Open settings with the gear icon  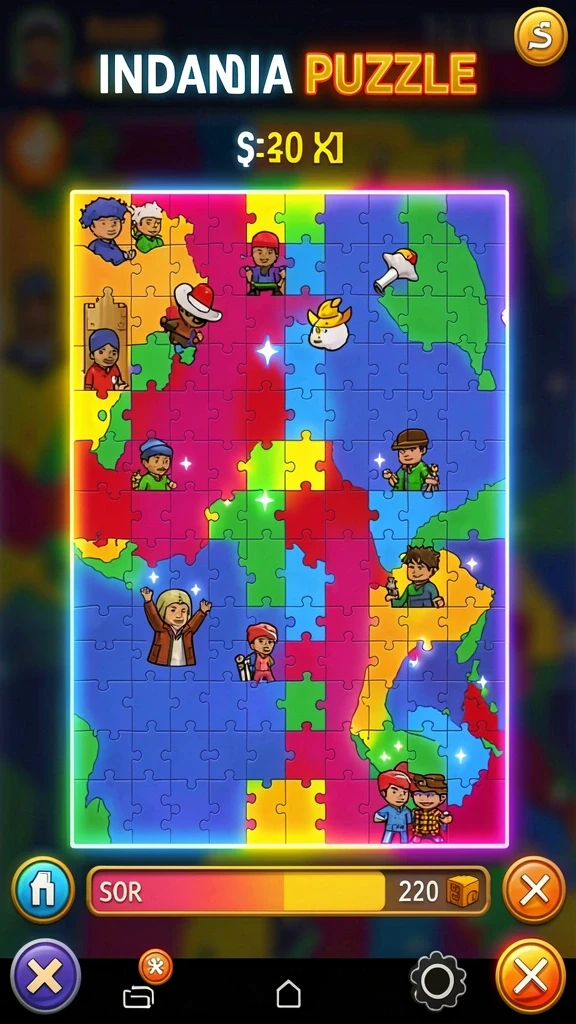[438, 980]
